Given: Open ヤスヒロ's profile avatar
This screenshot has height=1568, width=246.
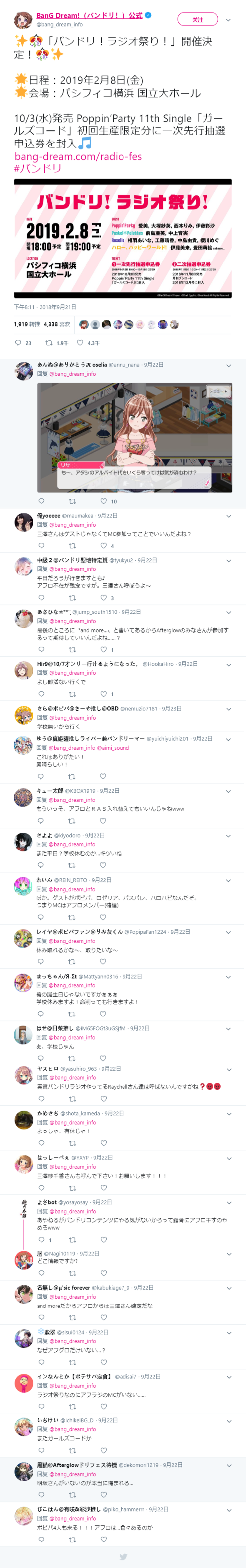Looking at the screenshot, I should coord(23,1075).
